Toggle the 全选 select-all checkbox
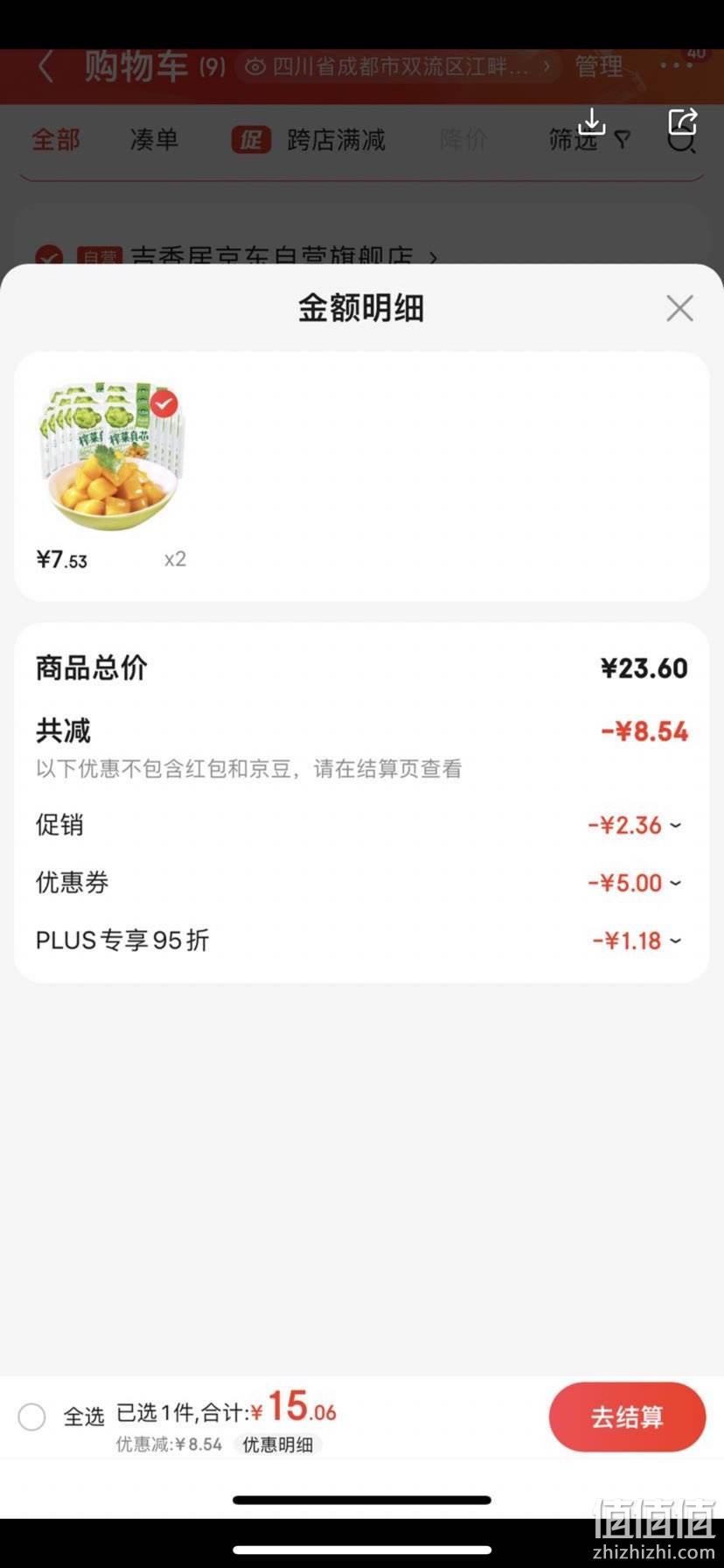This screenshot has height=1568, width=724. 32,1417
